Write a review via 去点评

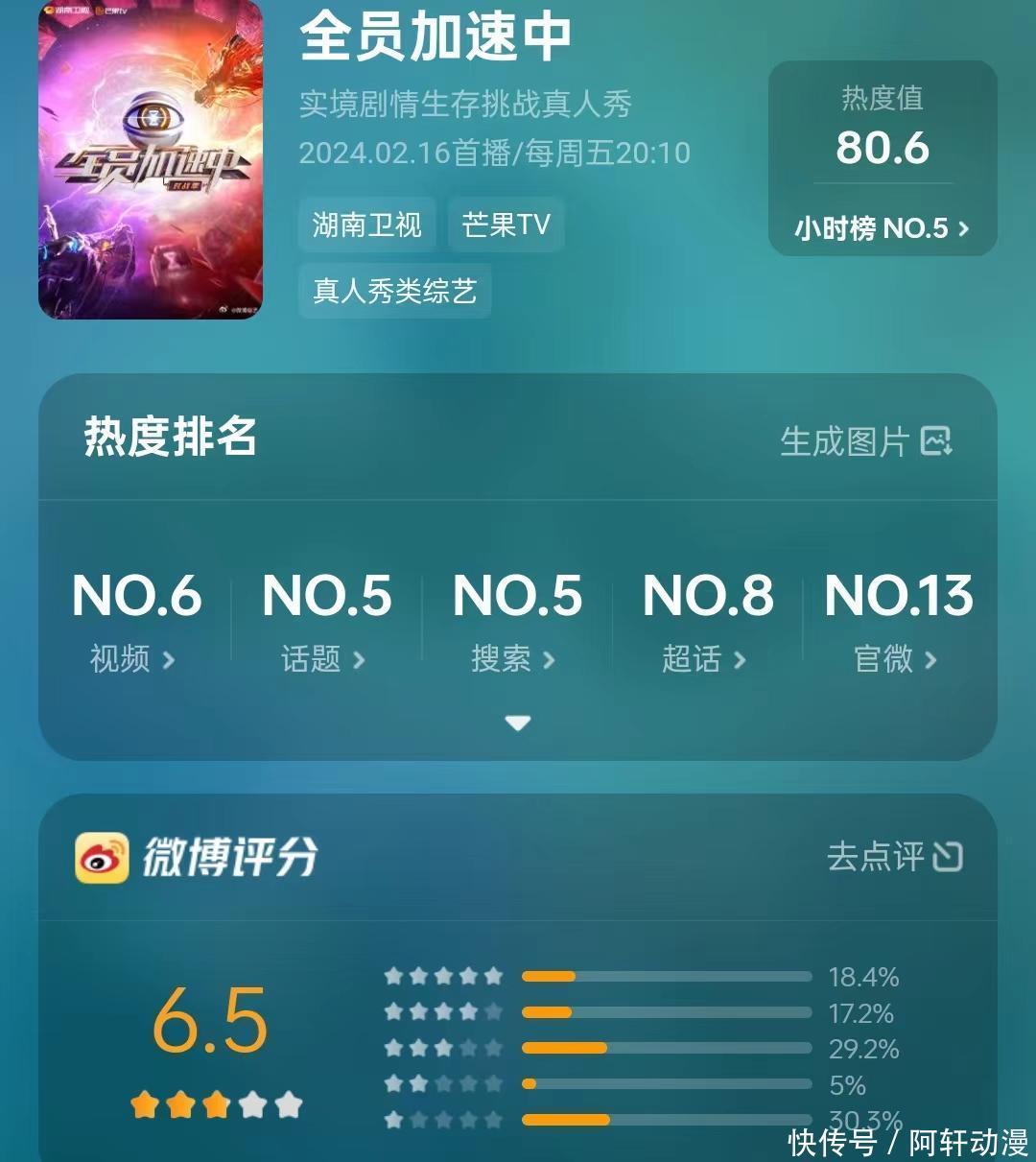tap(894, 856)
